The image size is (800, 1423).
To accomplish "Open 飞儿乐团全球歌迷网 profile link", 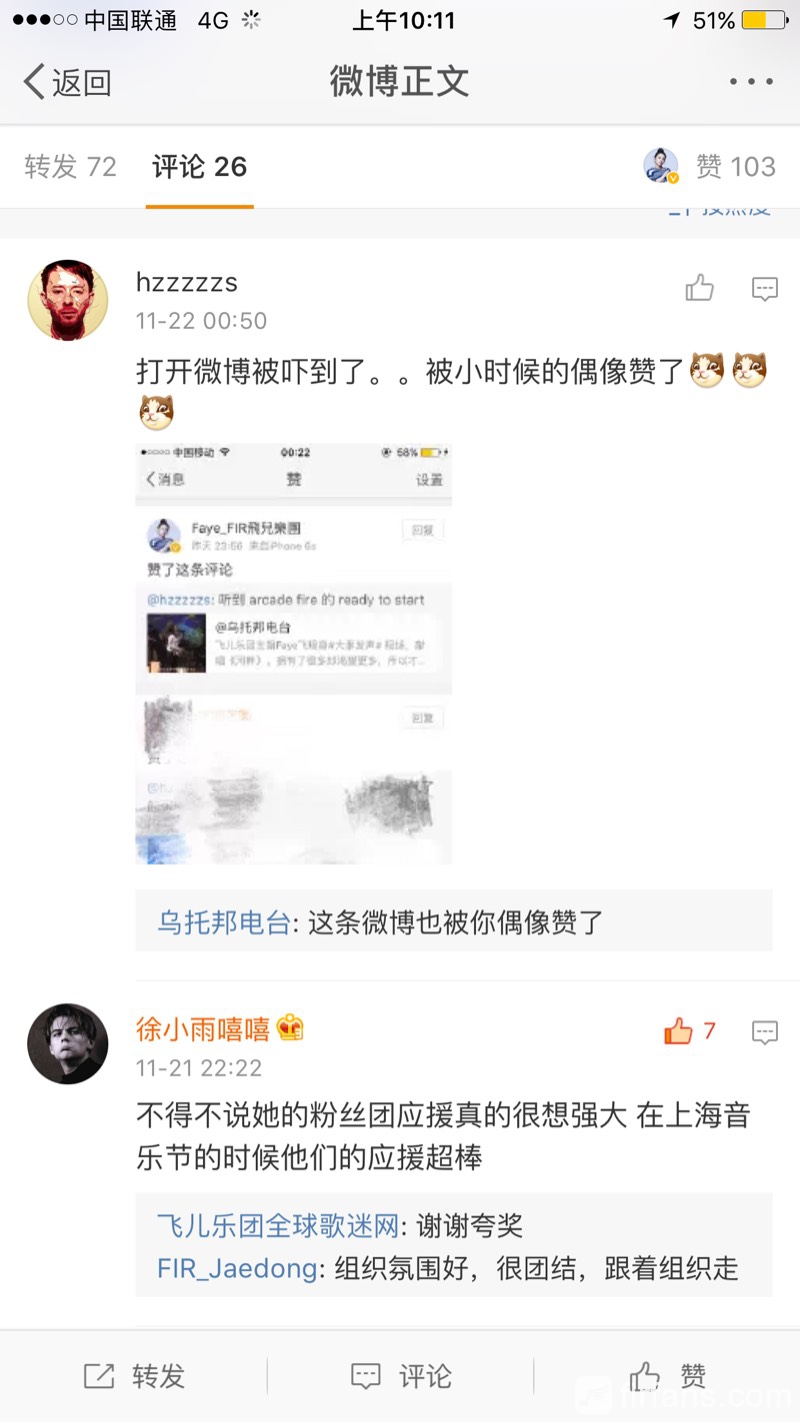I will [278, 1225].
